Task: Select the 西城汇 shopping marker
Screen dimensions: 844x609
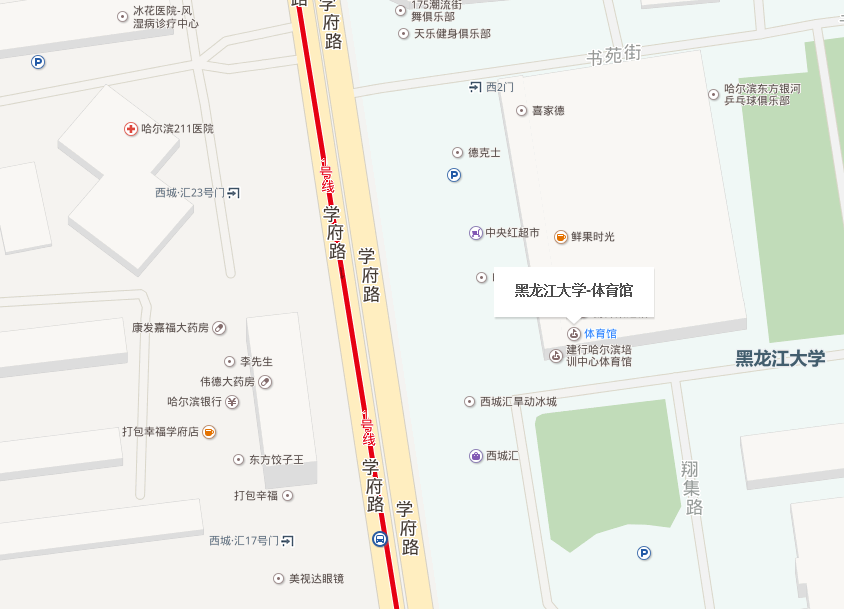Action: coord(476,456)
